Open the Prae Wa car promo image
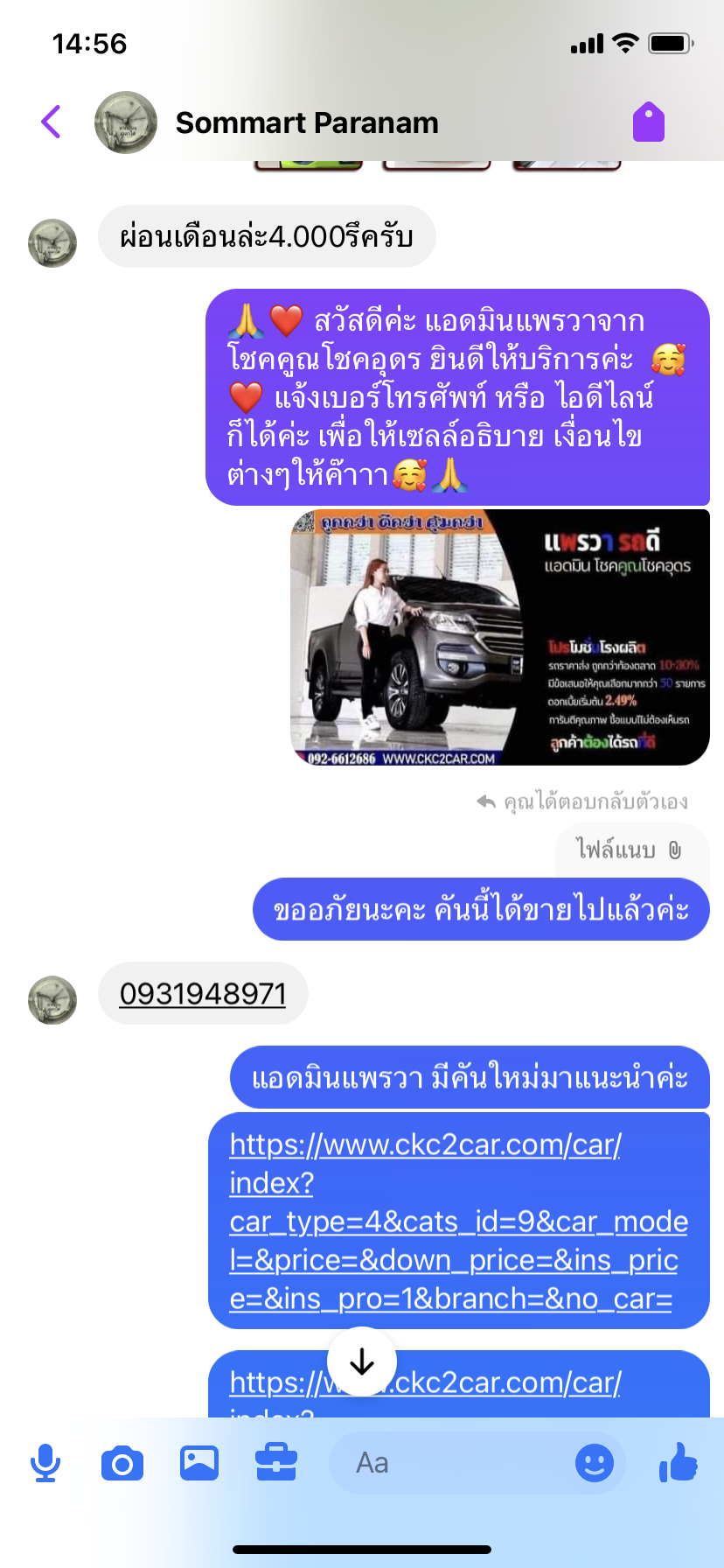Screen dimensions: 724x1568 (x=500, y=637)
